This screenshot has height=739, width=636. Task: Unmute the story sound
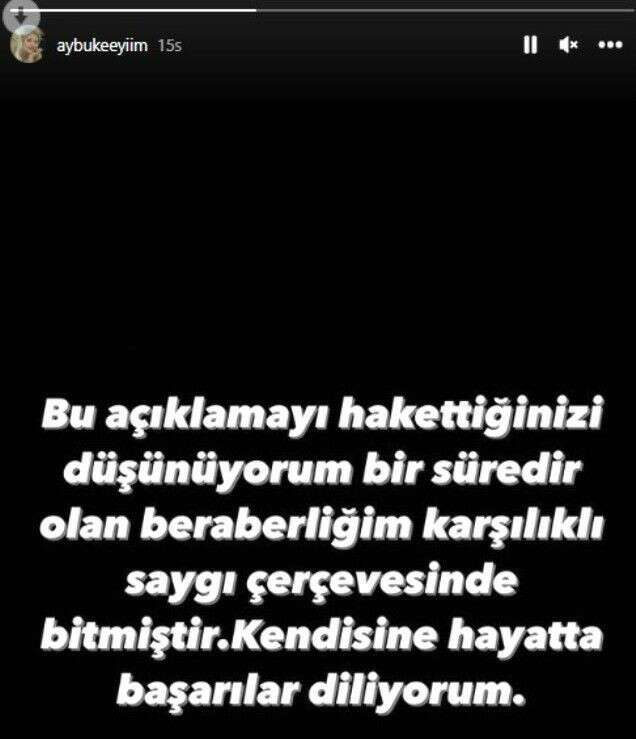(x=569, y=45)
